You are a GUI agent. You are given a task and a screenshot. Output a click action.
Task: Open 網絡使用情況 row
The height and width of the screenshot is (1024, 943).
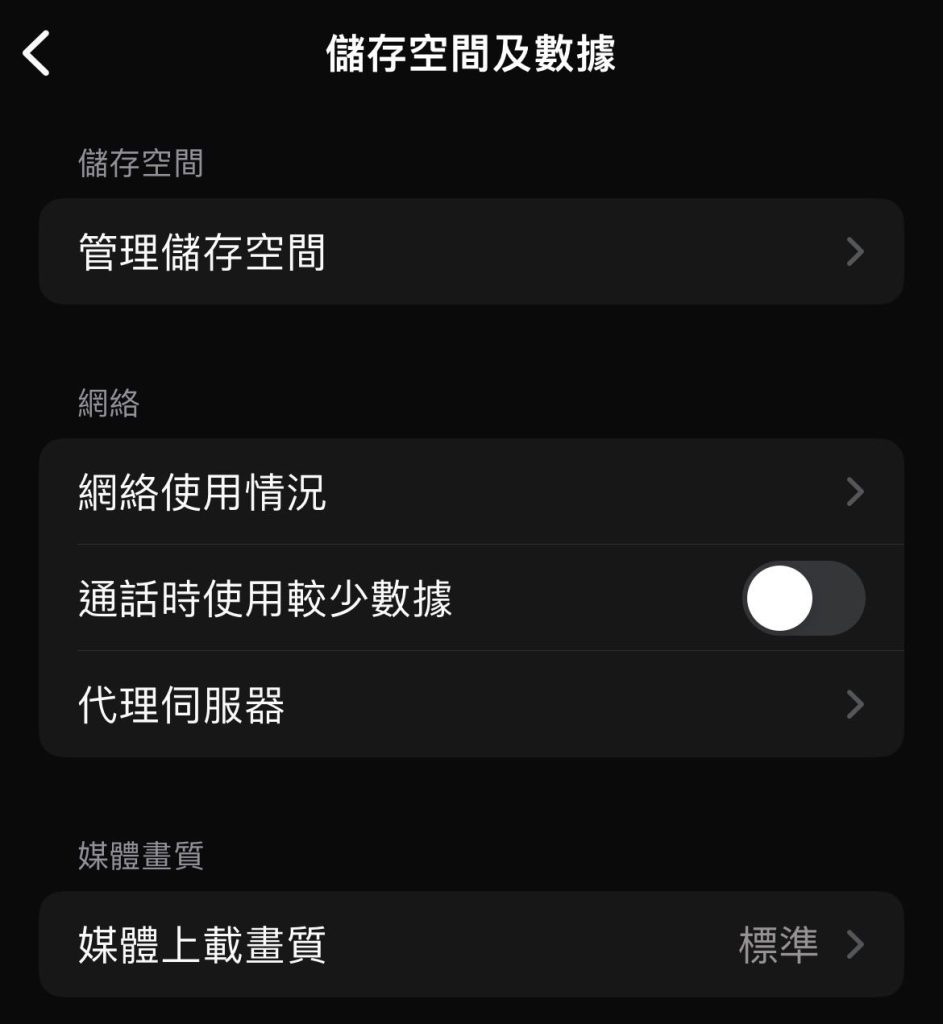click(x=470, y=492)
